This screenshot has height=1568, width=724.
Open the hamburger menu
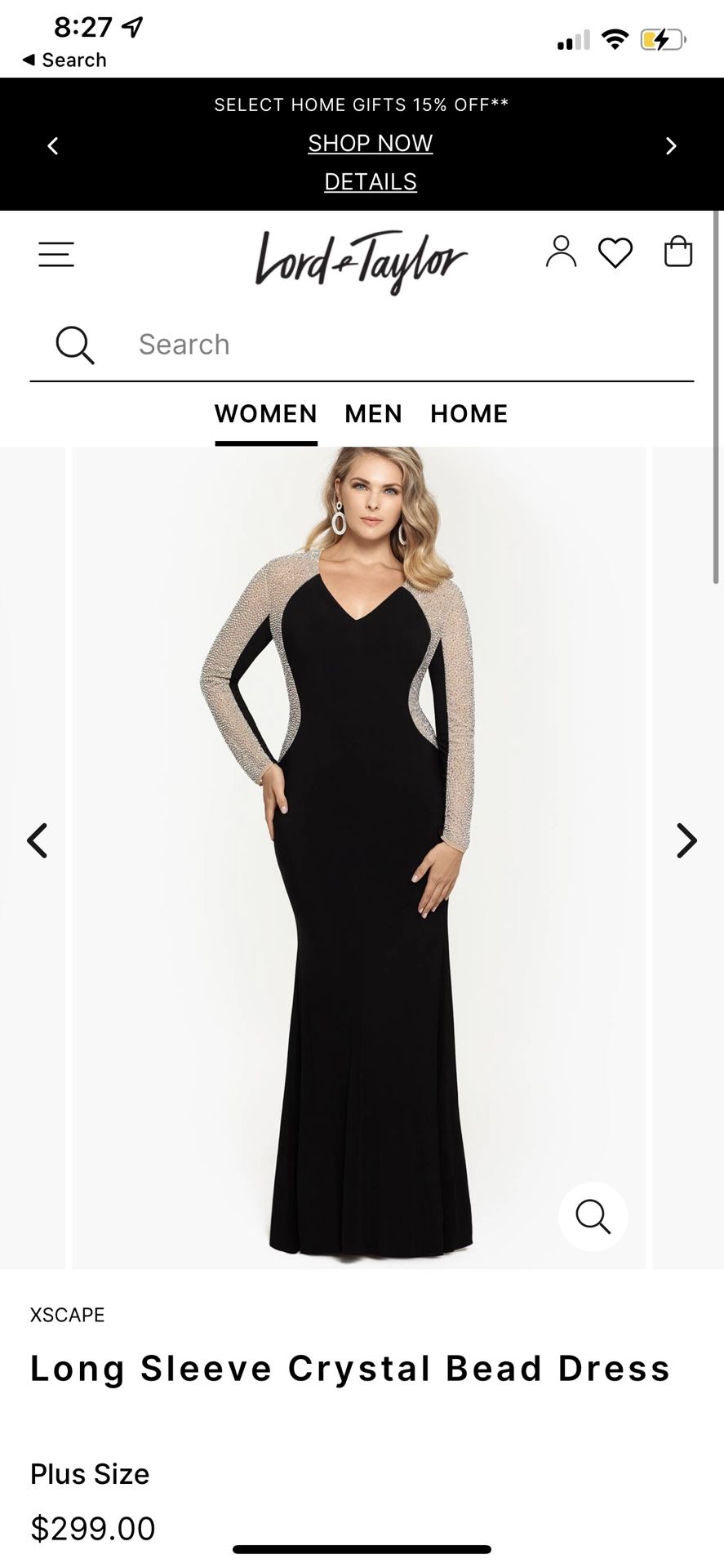(56, 254)
